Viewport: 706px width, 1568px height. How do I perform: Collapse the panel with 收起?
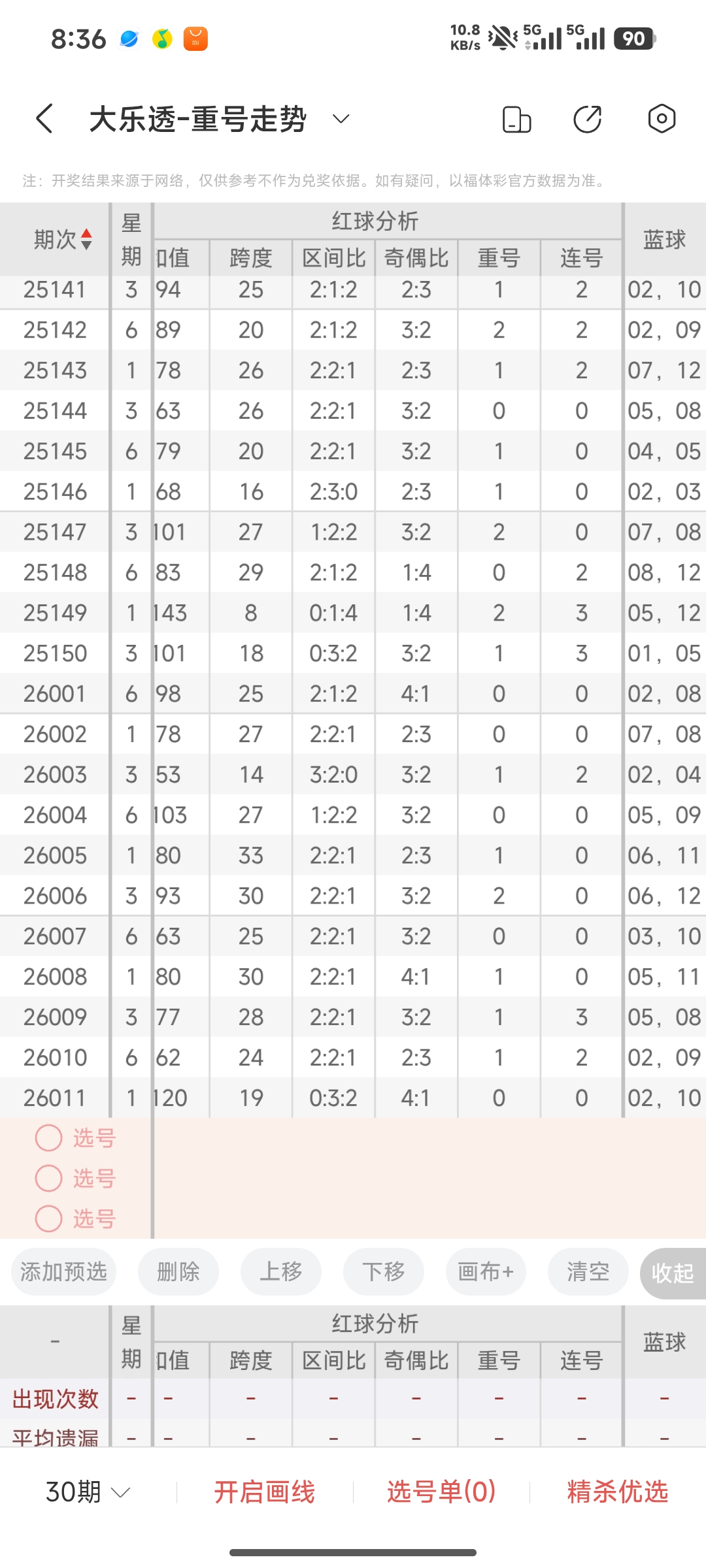pyautogui.click(x=673, y=1273)
